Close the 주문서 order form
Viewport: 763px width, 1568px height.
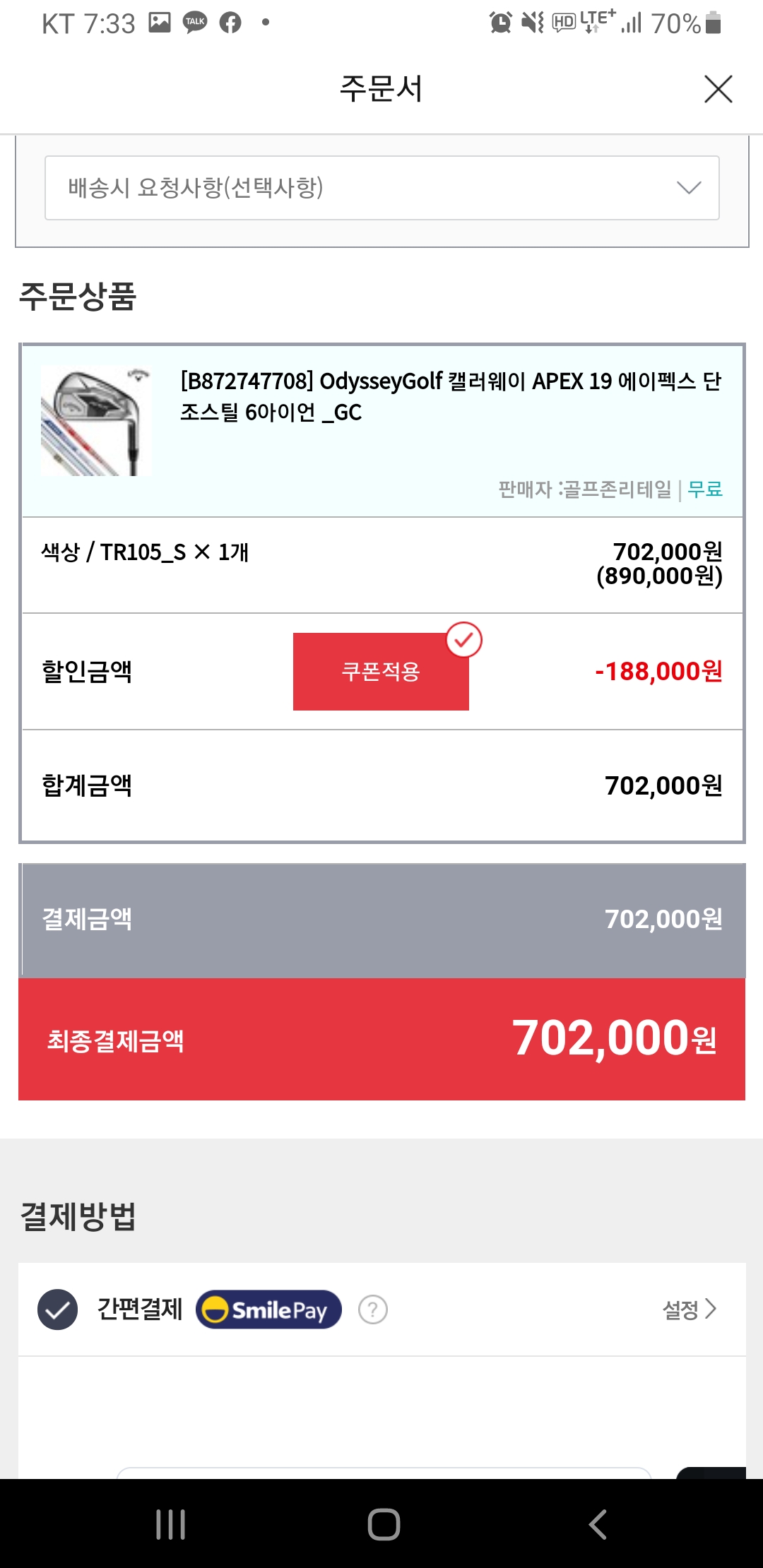point(718,89)
